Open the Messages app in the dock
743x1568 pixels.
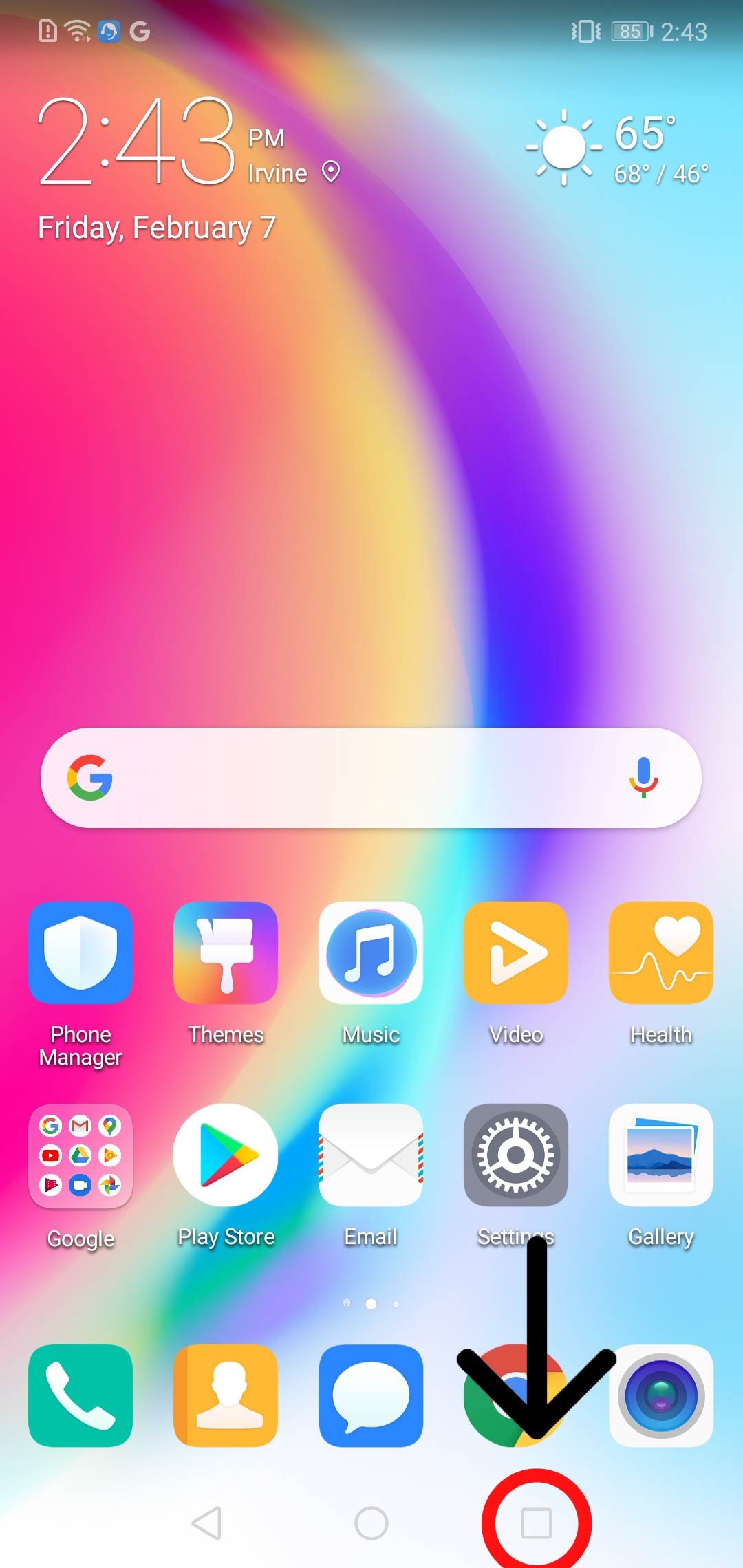pyautogui.click(x=371, y=1396)
